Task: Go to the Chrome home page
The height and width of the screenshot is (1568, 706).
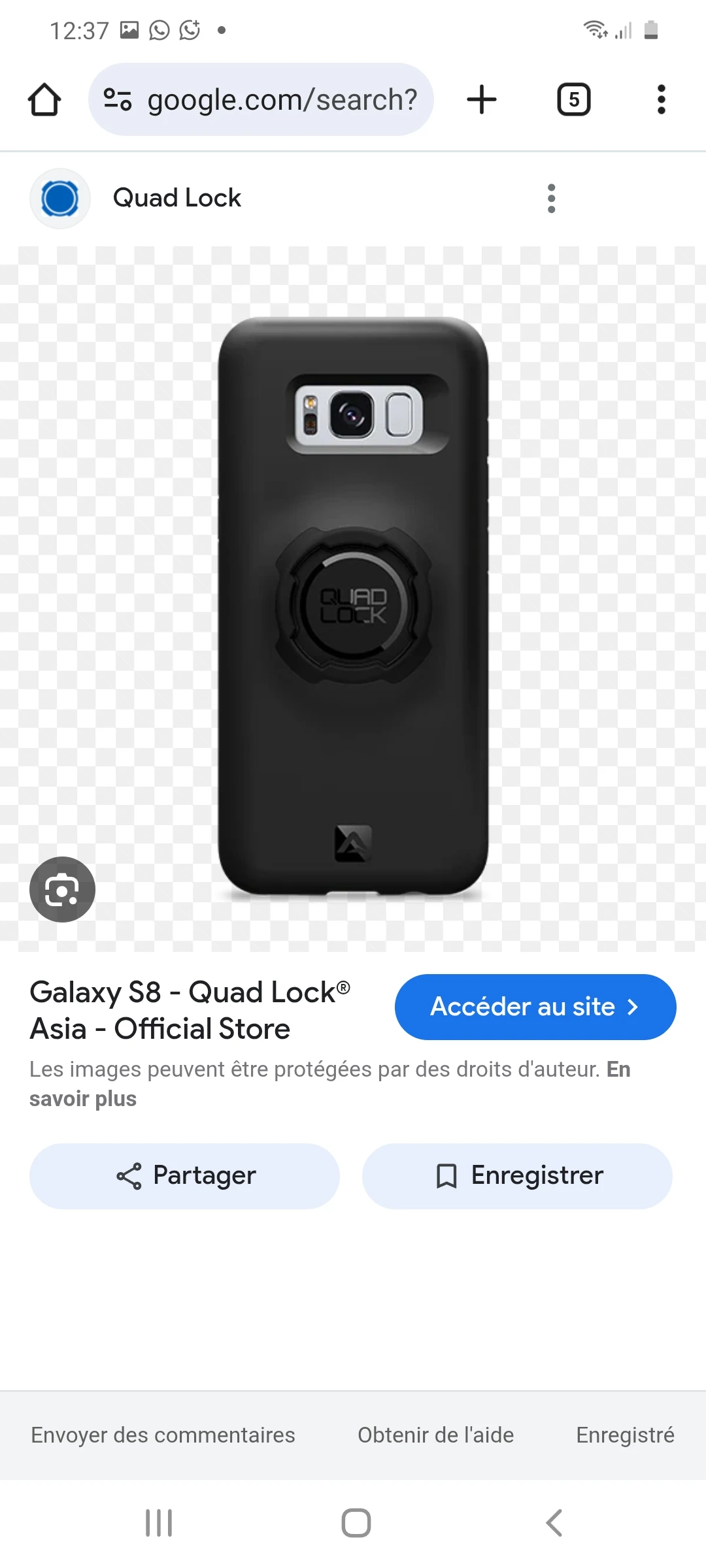Action: [x=44, y=100]
